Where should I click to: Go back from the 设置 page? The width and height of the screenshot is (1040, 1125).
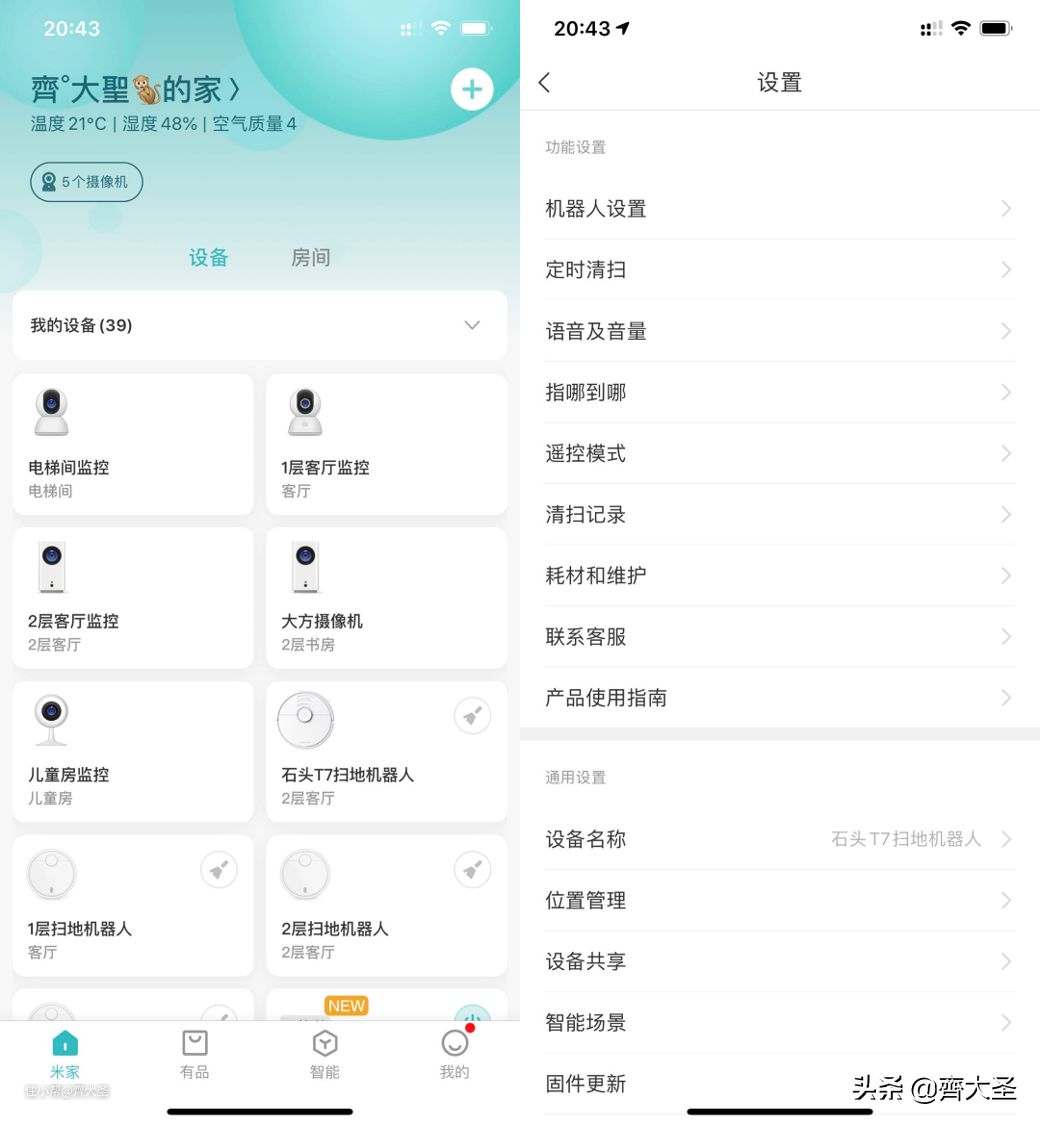pyautogui.click(x=545, y=83)
